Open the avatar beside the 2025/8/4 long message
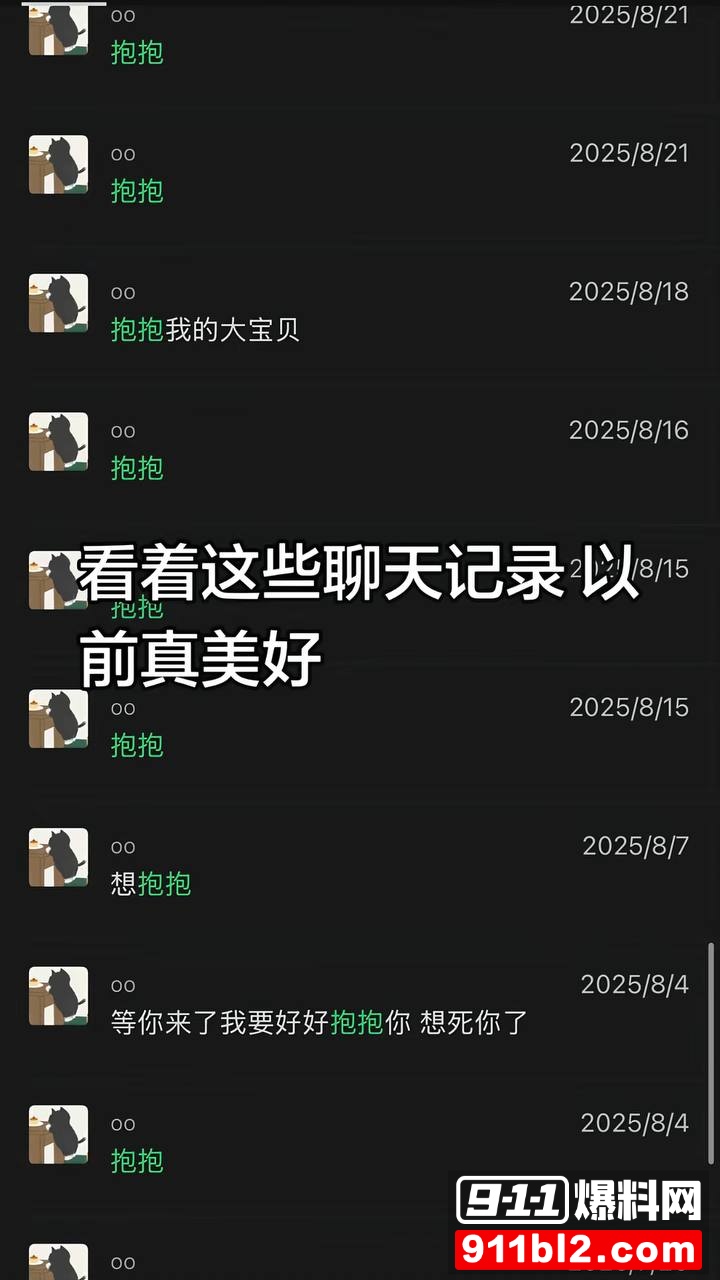The image size is (720, 1280). coord(58,996)
